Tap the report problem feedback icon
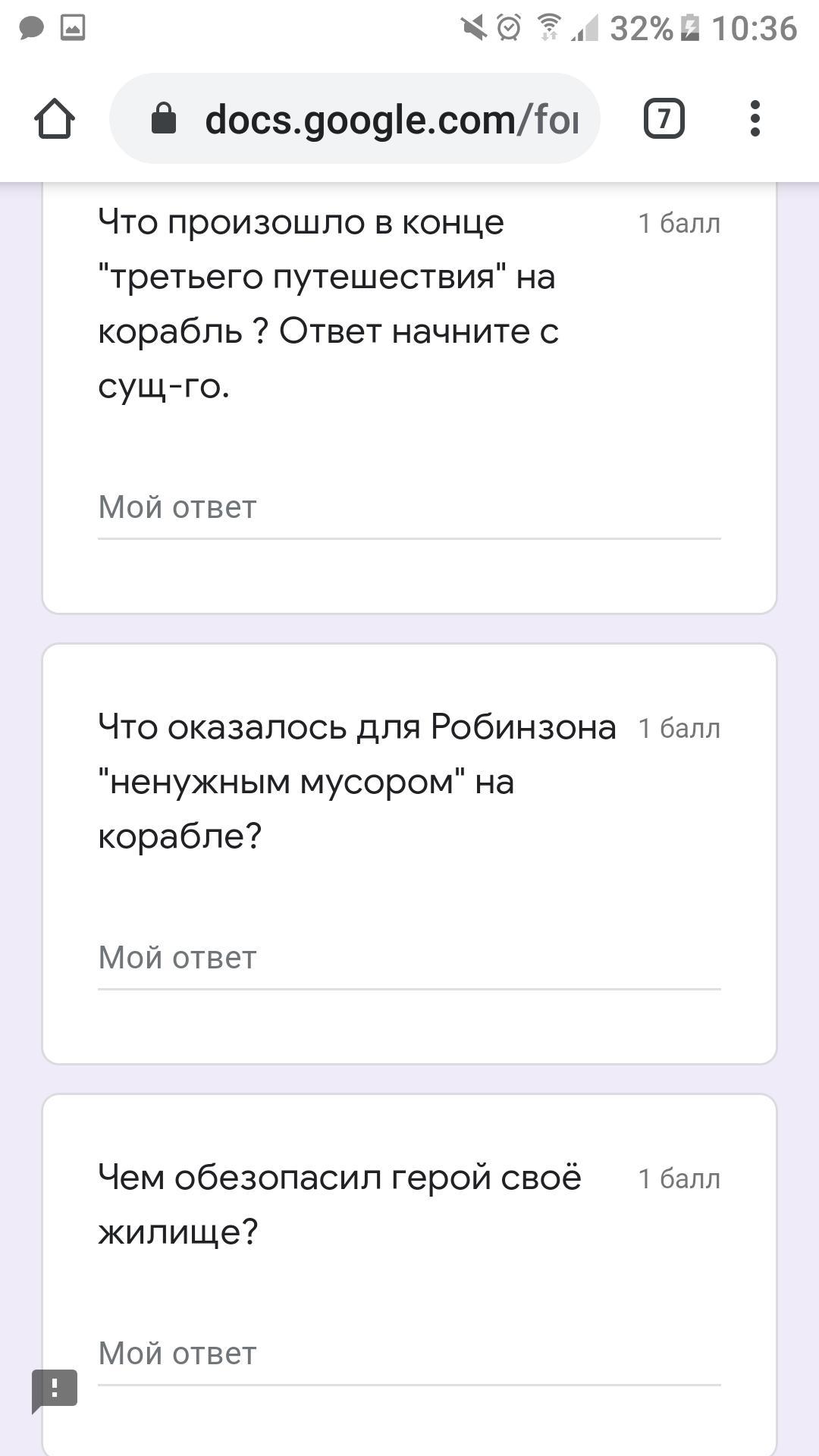Screen dimensions: 819x1456 click(55, 1390)
